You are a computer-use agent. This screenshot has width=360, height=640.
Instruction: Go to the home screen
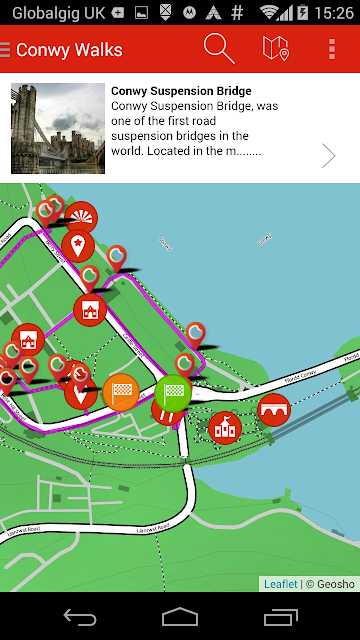[x=180, y=617]
